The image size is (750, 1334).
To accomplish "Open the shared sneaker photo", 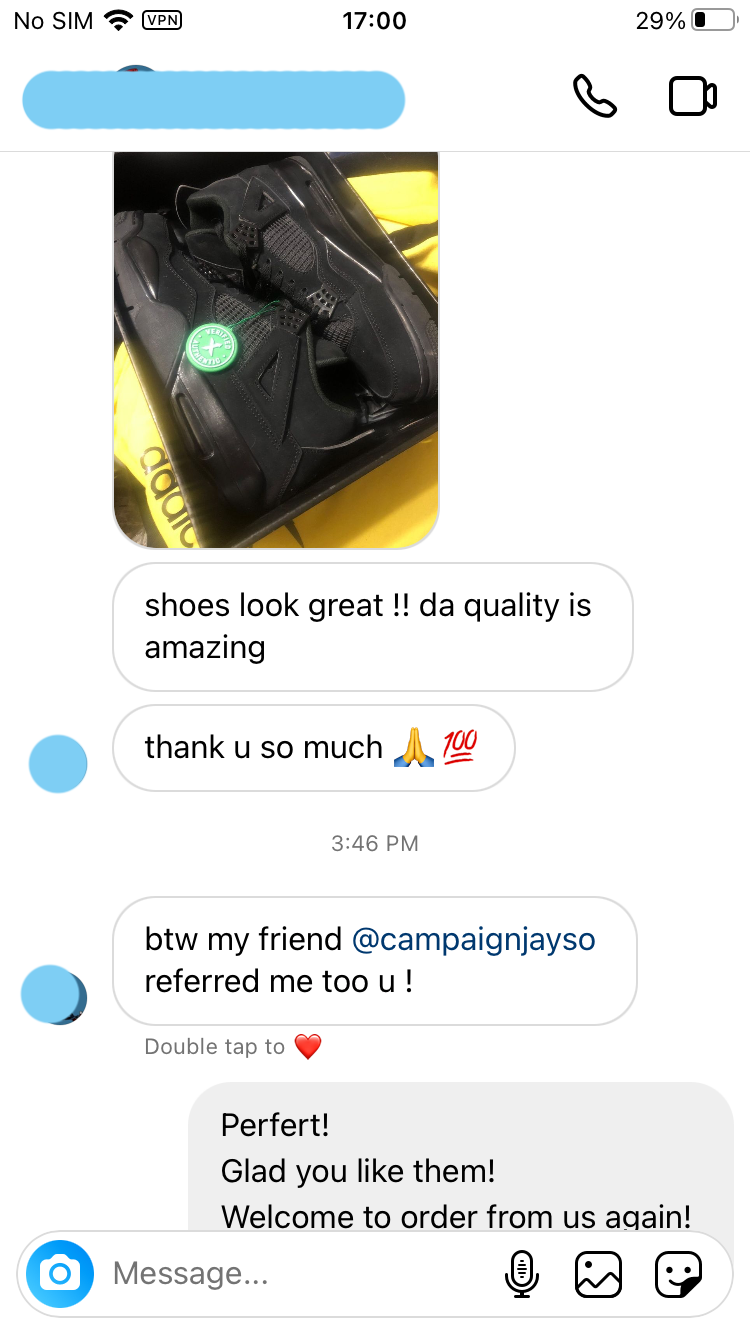I will tap(276, 350).
